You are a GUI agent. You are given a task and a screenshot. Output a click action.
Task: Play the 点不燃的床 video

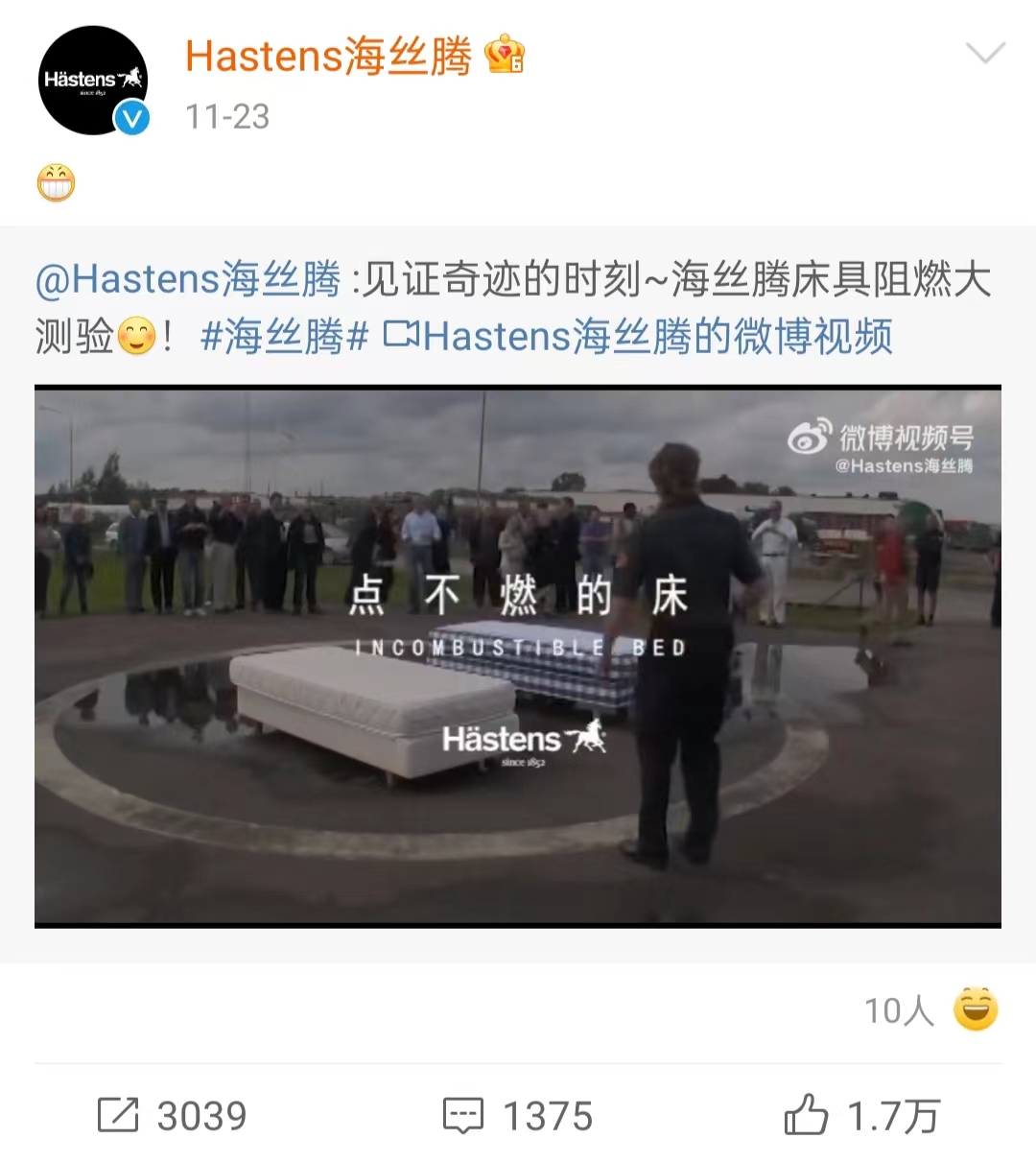[x=518, y=656]
